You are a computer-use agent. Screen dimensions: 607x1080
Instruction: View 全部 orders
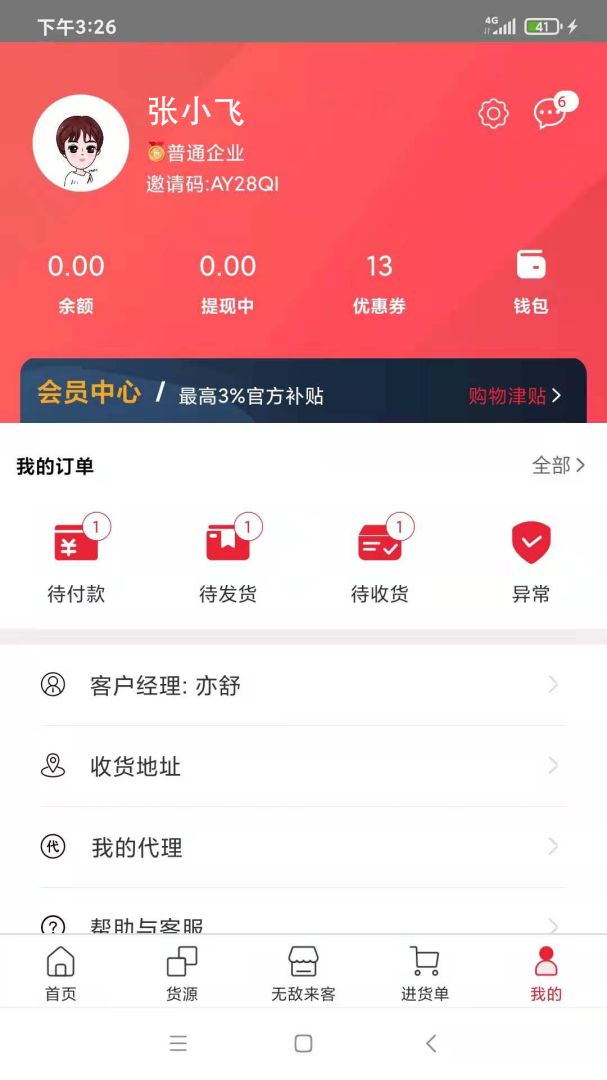pyautogui.click(x=558, y=465)
